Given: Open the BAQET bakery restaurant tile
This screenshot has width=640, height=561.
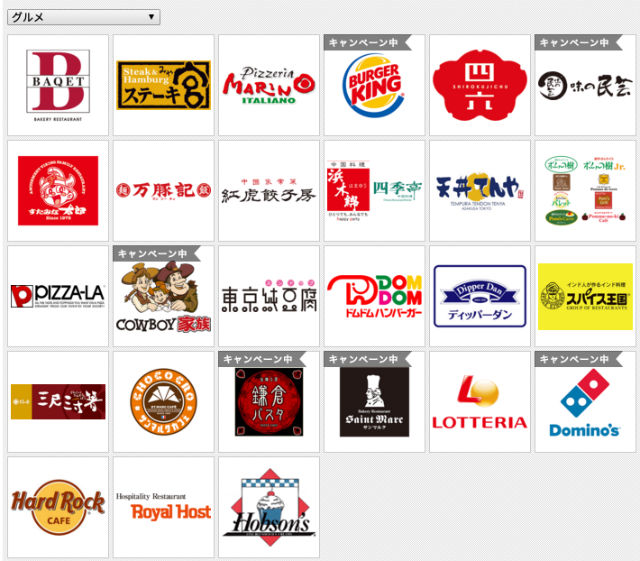Looking at the screenshot, I should pyautogui.click(x=58, y=86).
